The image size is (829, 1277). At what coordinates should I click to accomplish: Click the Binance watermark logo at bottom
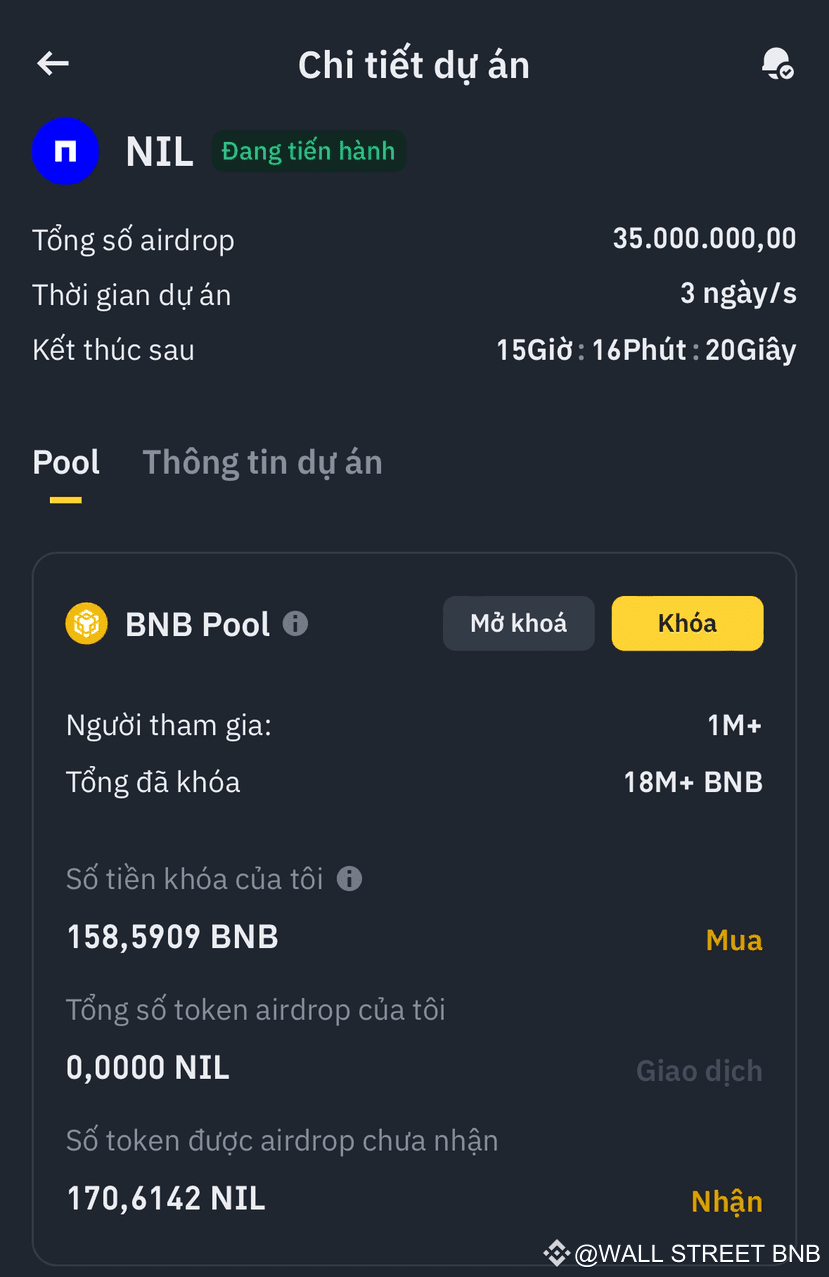554,1251
